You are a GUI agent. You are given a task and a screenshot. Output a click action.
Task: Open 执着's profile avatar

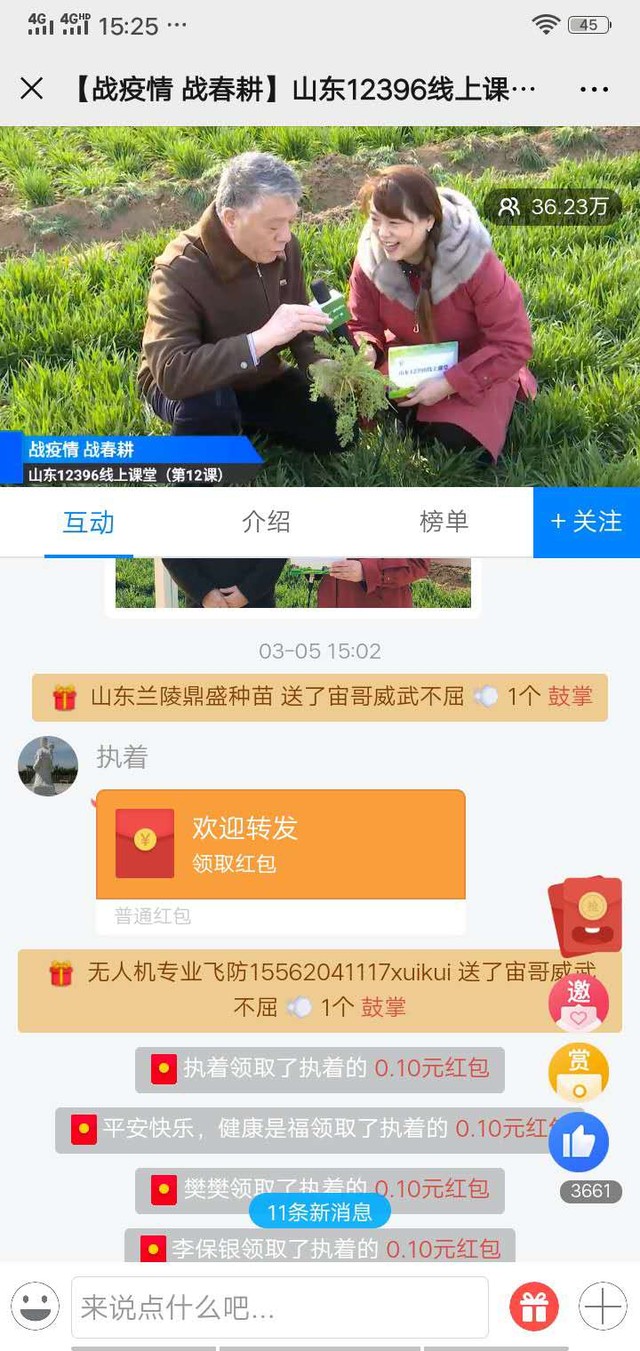[x=48, y=766]
